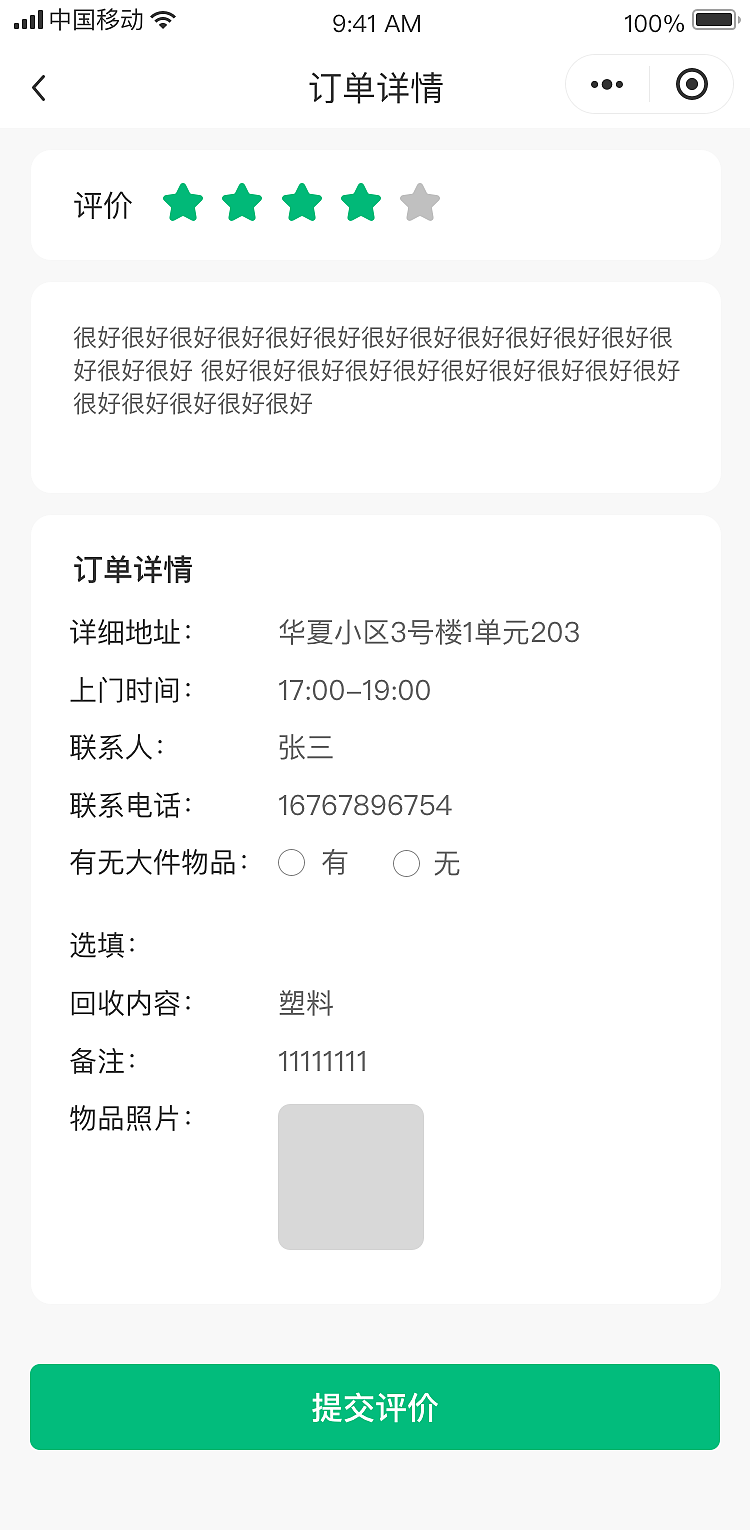Tap the capsule close/exit mini-program icon
The width and height of the screenshot is (750, 1530).
691,84
